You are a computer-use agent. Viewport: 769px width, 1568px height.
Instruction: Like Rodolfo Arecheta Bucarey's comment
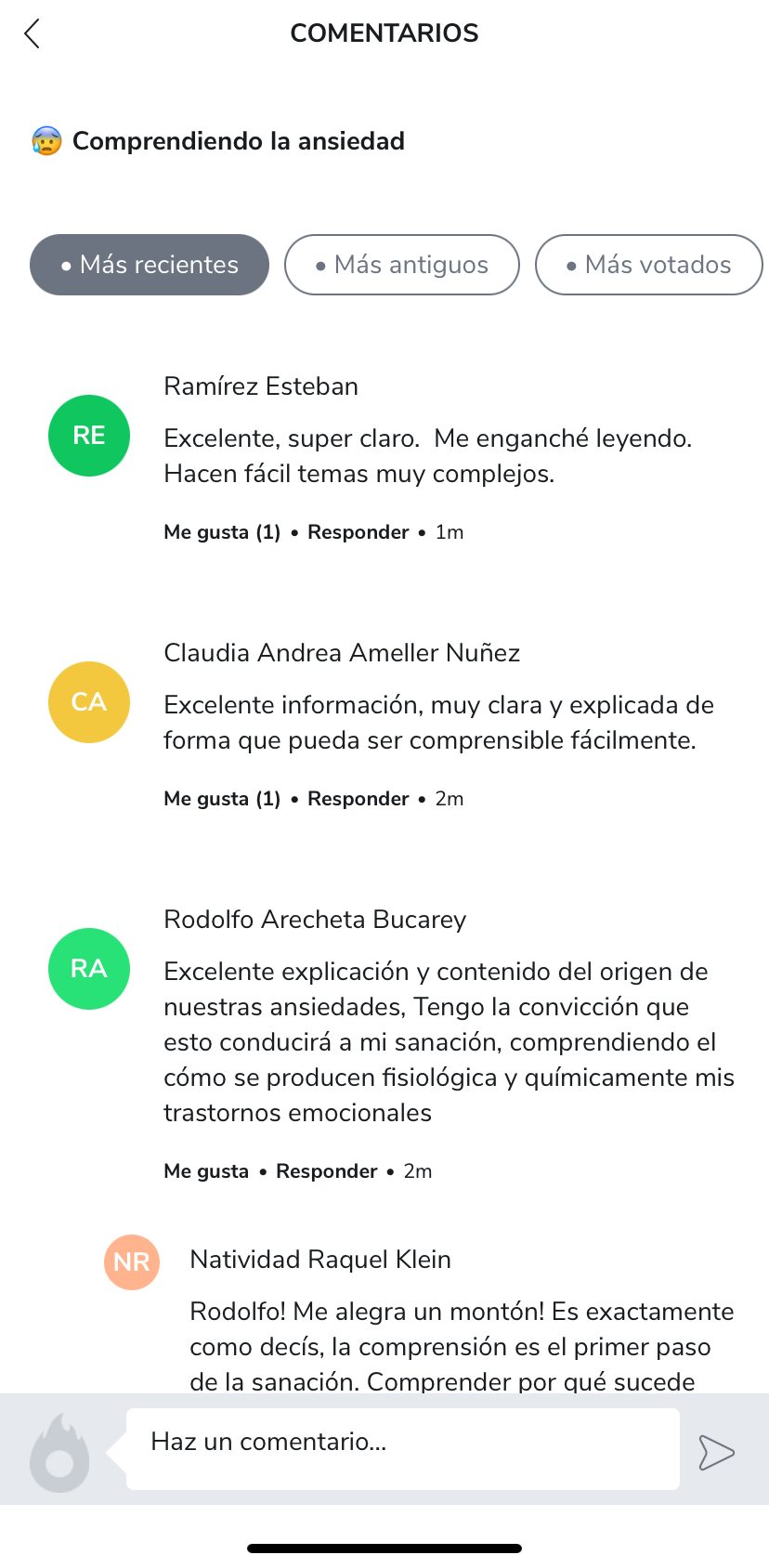pyautogui.click(x=206, y=1171)
